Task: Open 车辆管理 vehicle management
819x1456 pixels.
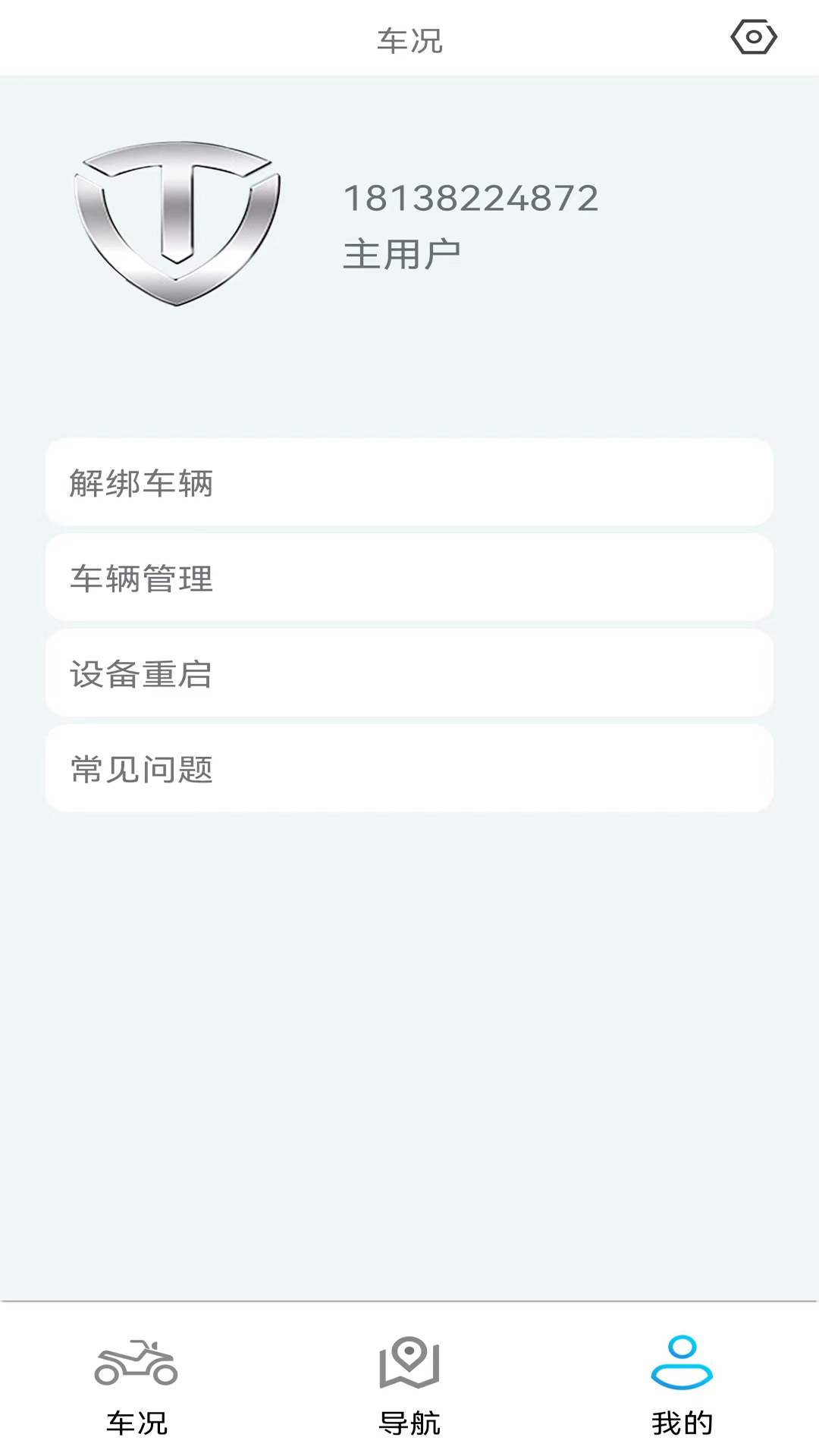Action: click(x=409, y=578)
